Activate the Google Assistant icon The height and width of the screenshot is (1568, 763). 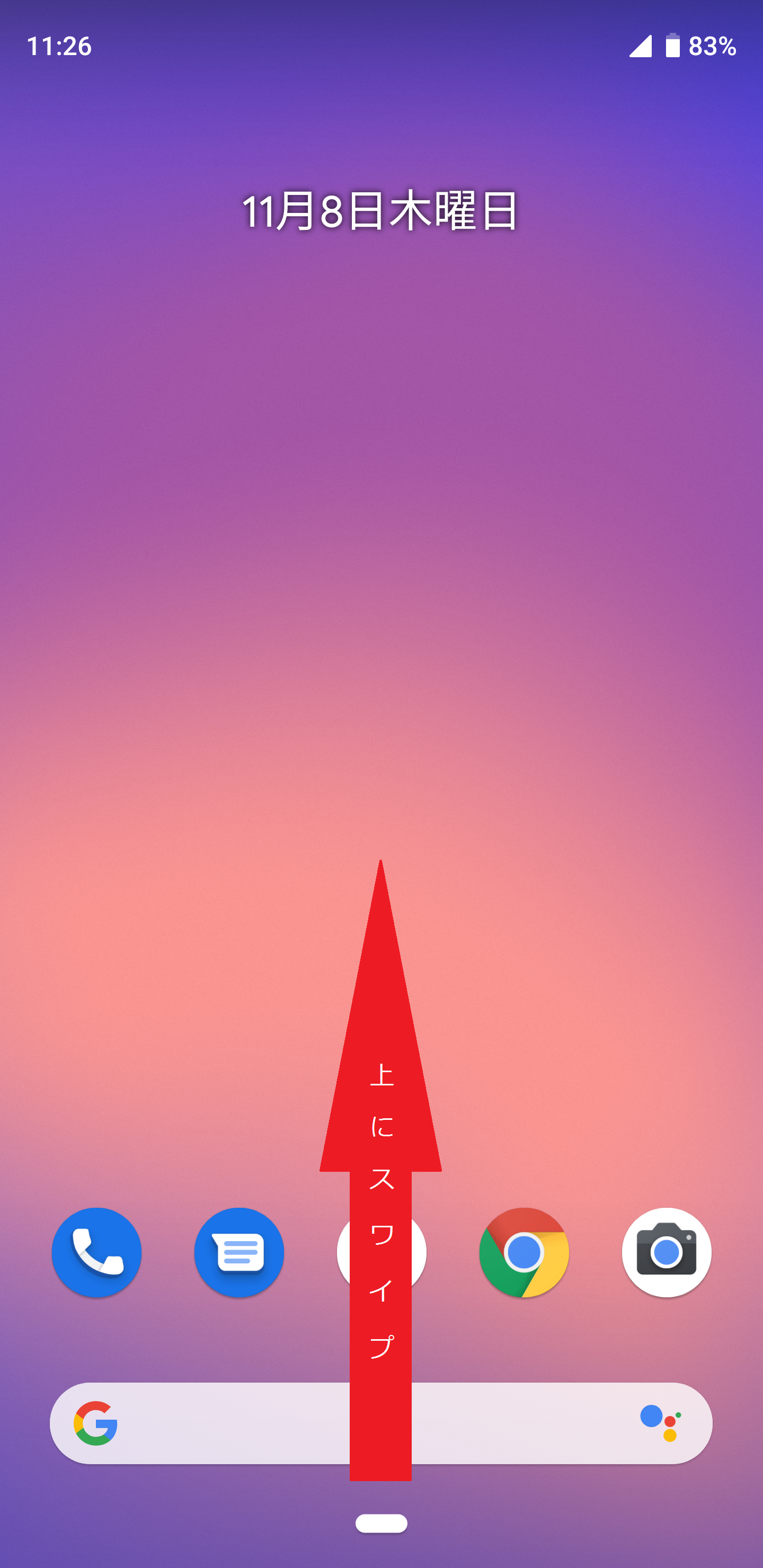pos(660,1423)
